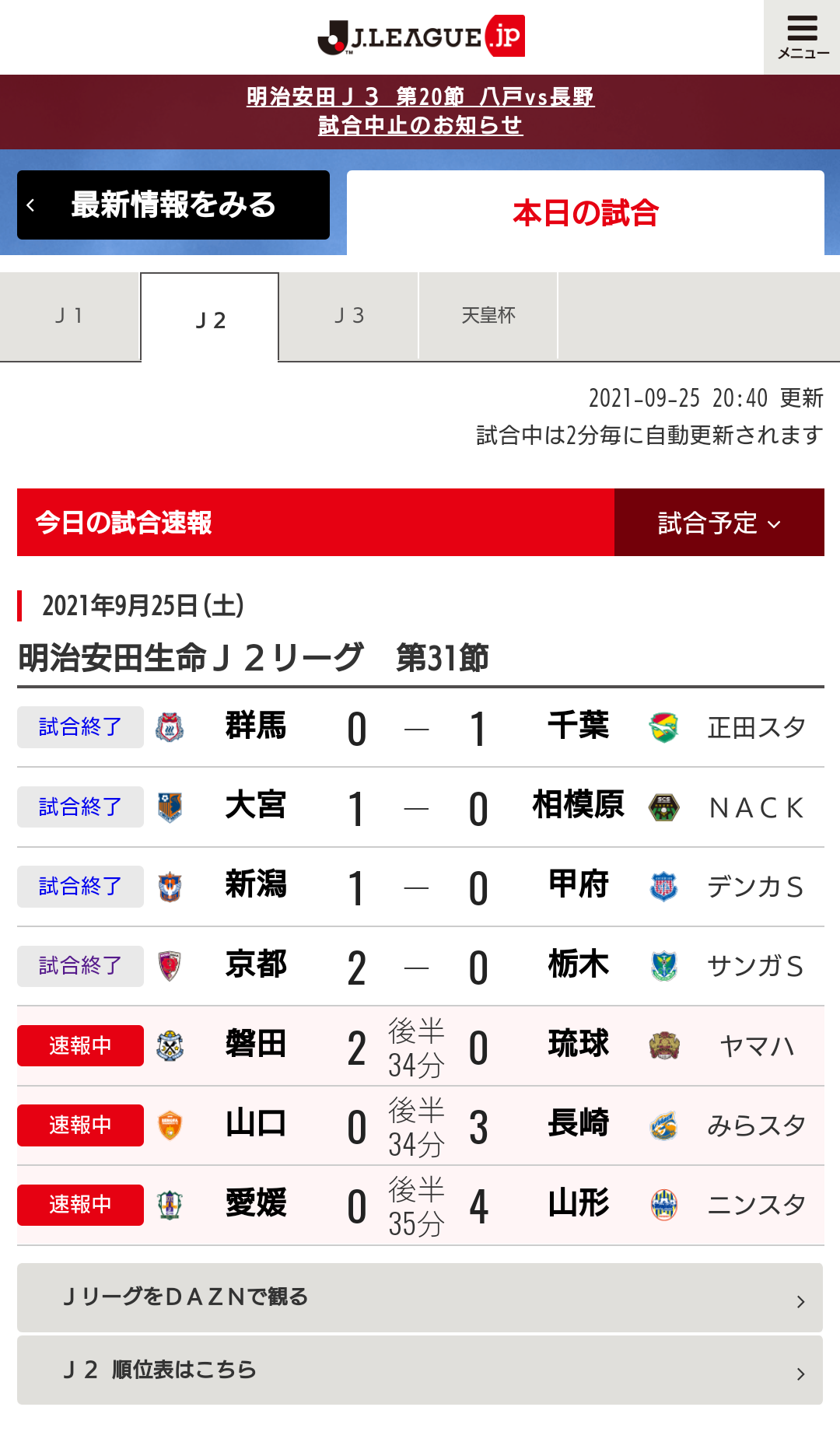This screenshot has height=1435, width=840.
Task: View live updates for 山口 vs 長崎
Action: point(421,1125)
